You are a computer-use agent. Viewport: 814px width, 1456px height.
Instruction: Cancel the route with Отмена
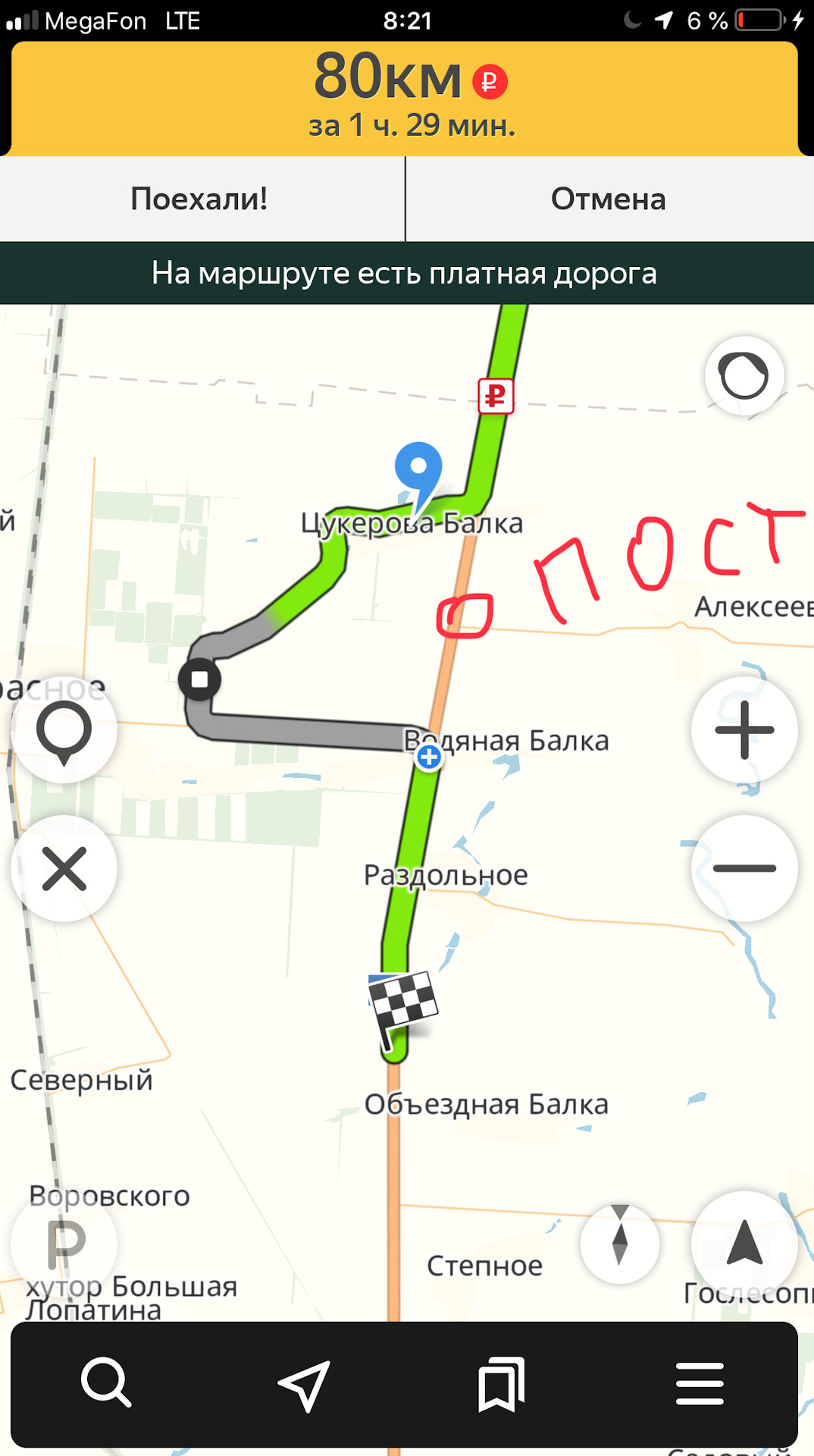(x=609, y=199)
